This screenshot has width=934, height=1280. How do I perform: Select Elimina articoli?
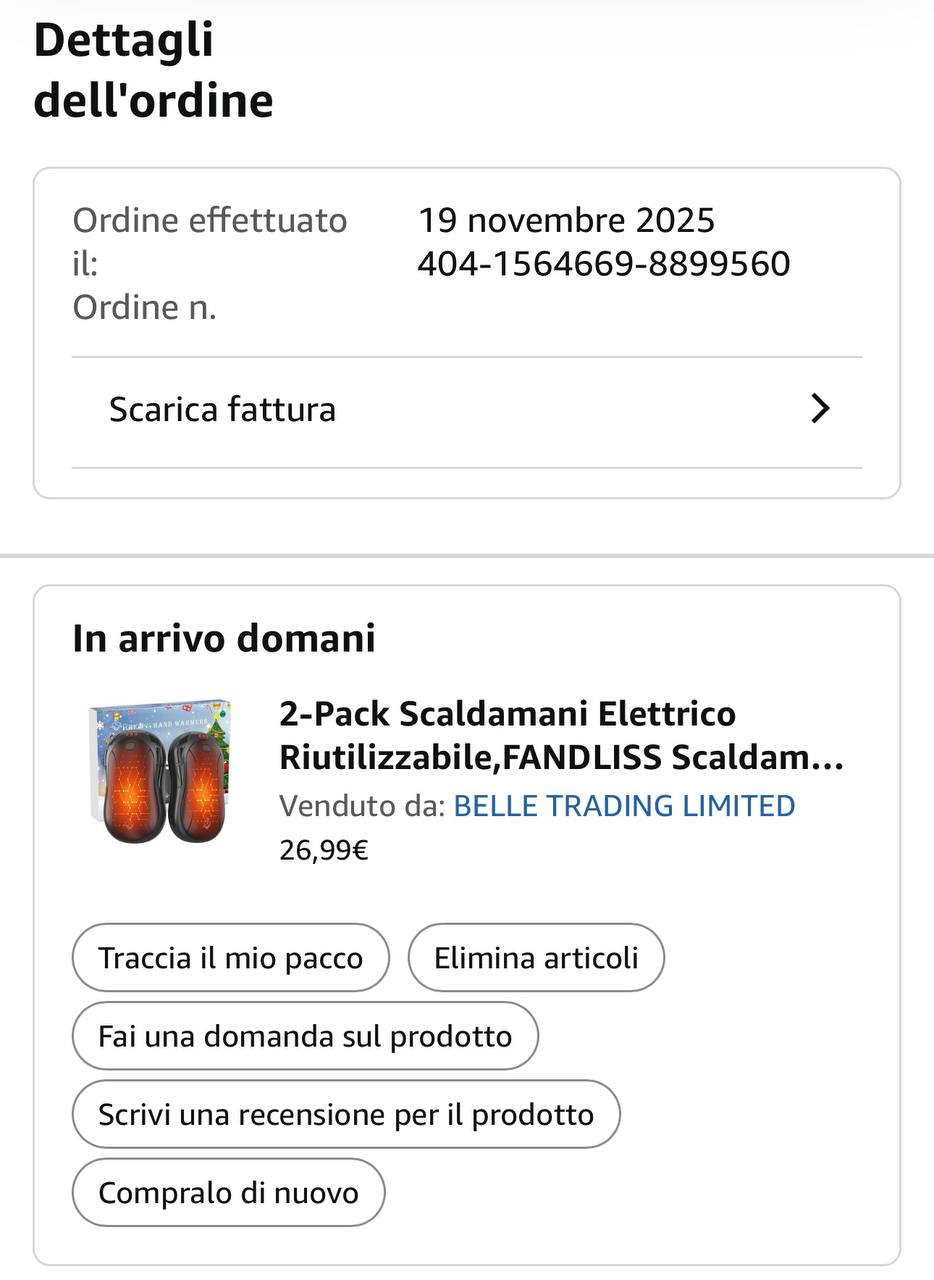point(536,958)
